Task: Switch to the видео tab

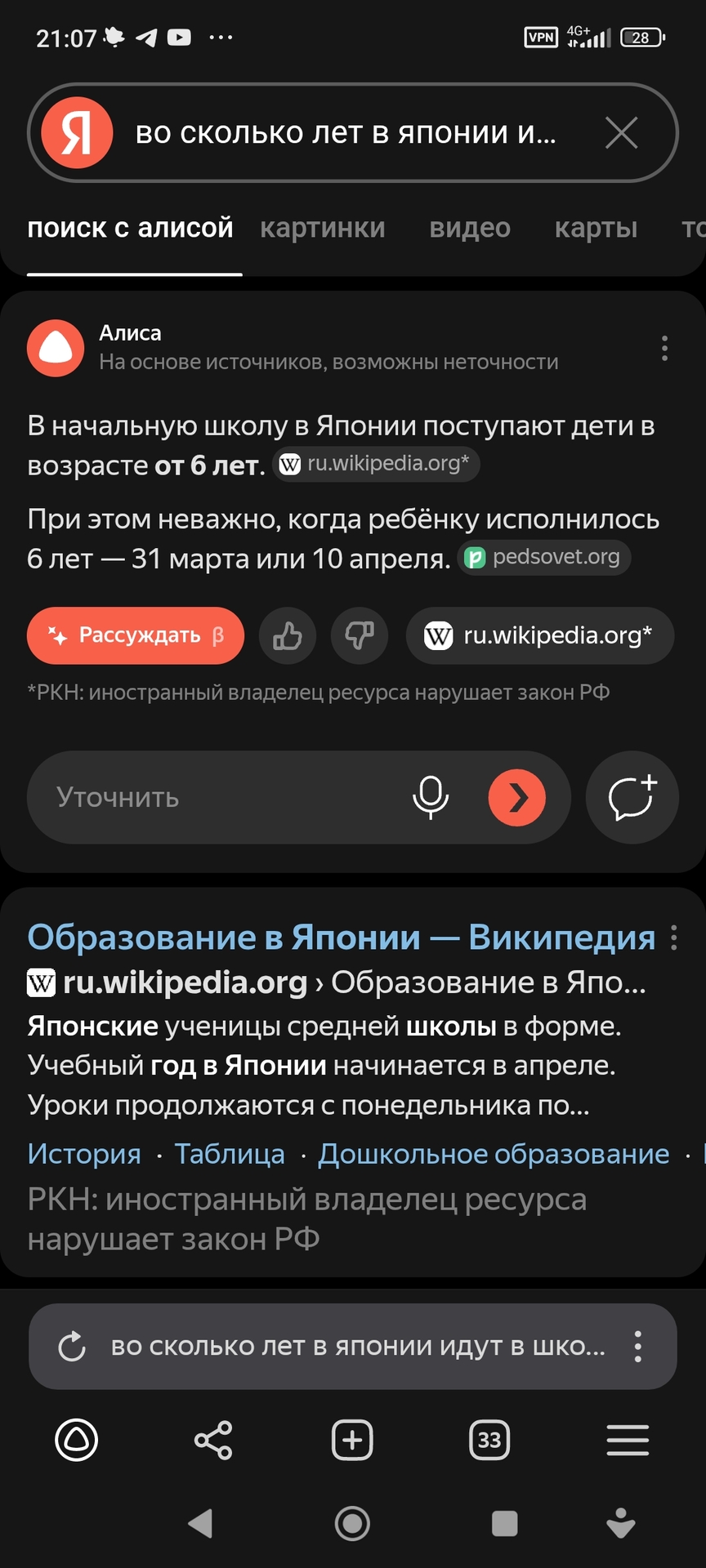Action: (x=470, y=228)
